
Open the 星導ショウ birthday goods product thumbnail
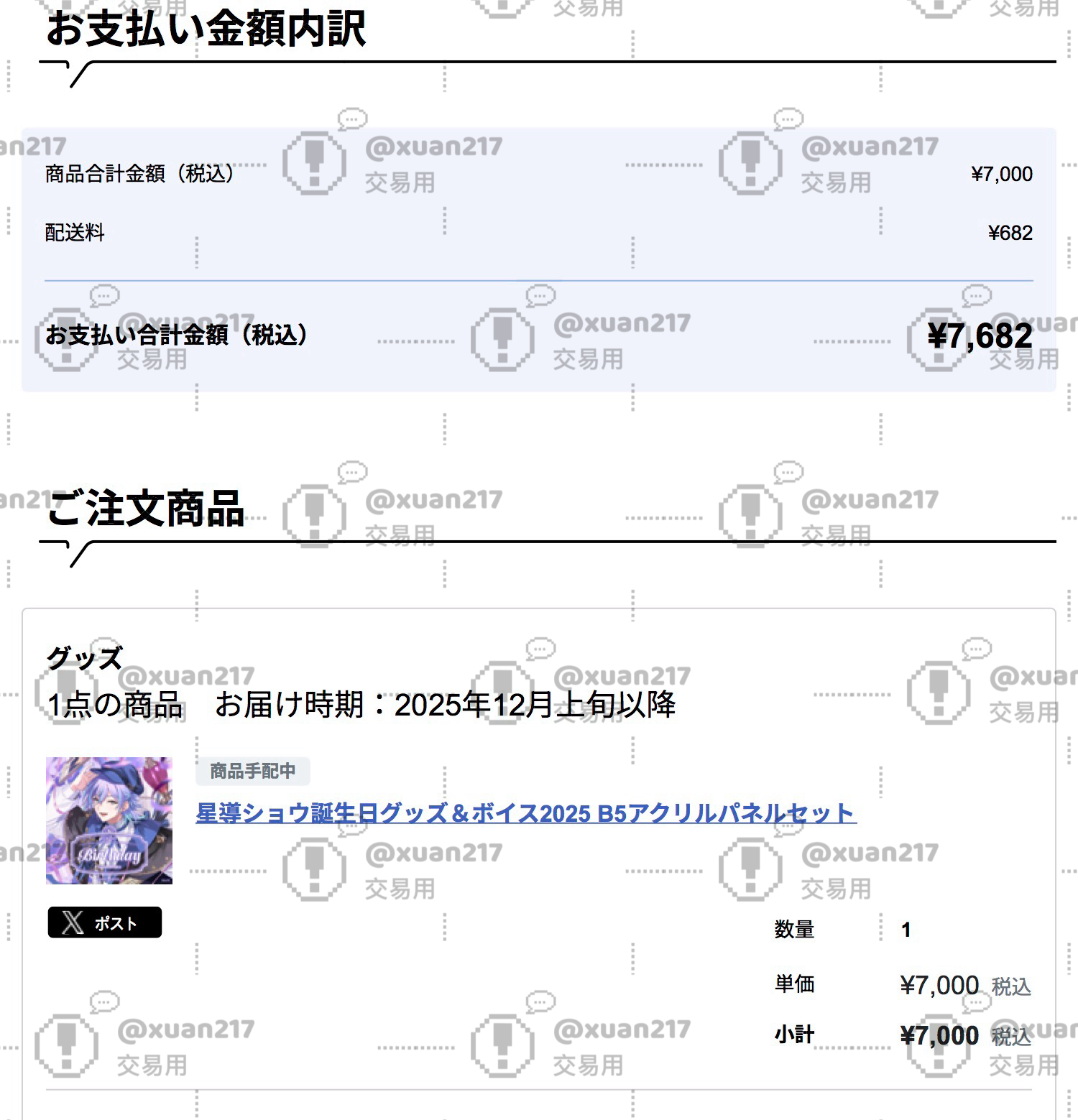[109, 820]
